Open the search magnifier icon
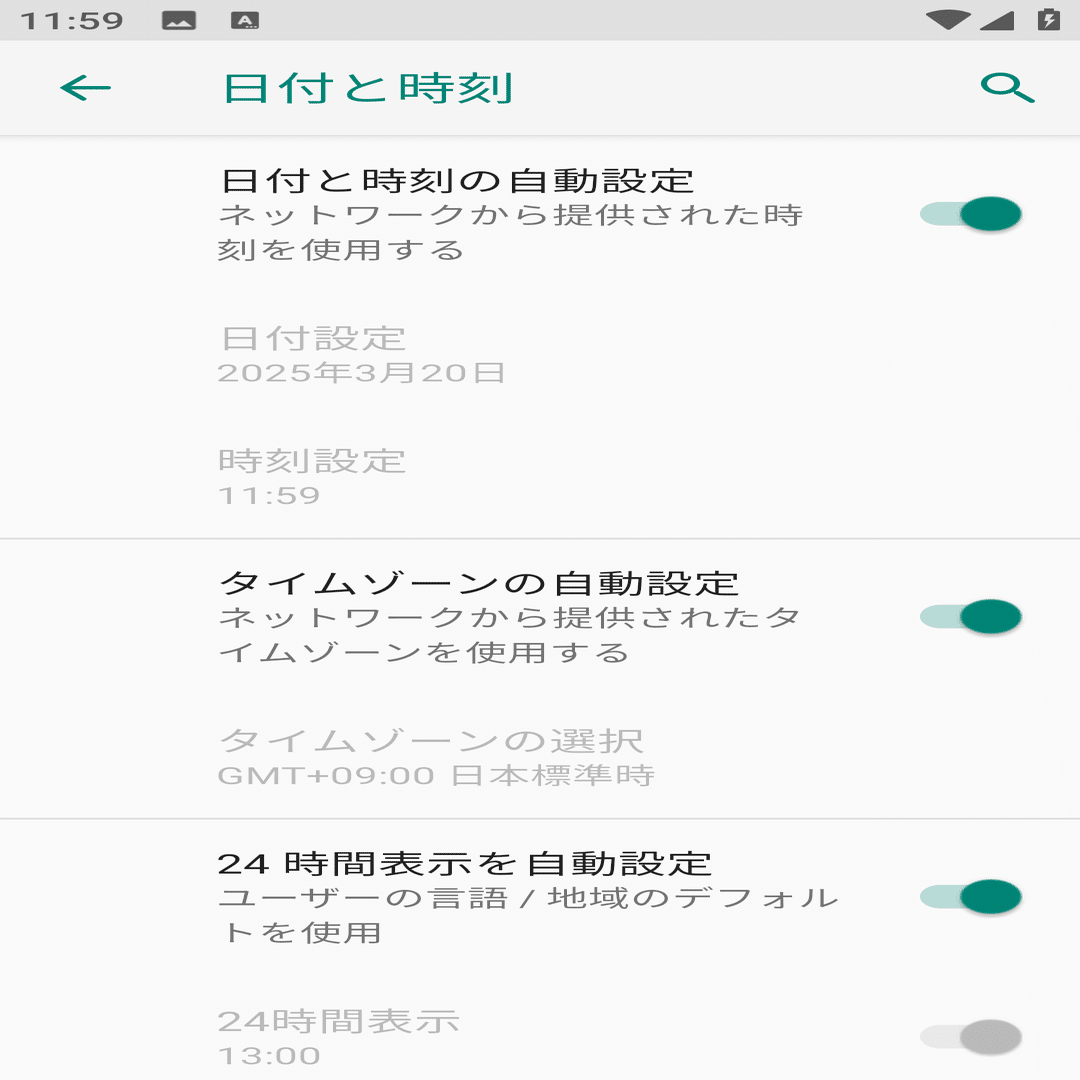This screenshot has width=1080, height=1080. (x=1006, y=88)
